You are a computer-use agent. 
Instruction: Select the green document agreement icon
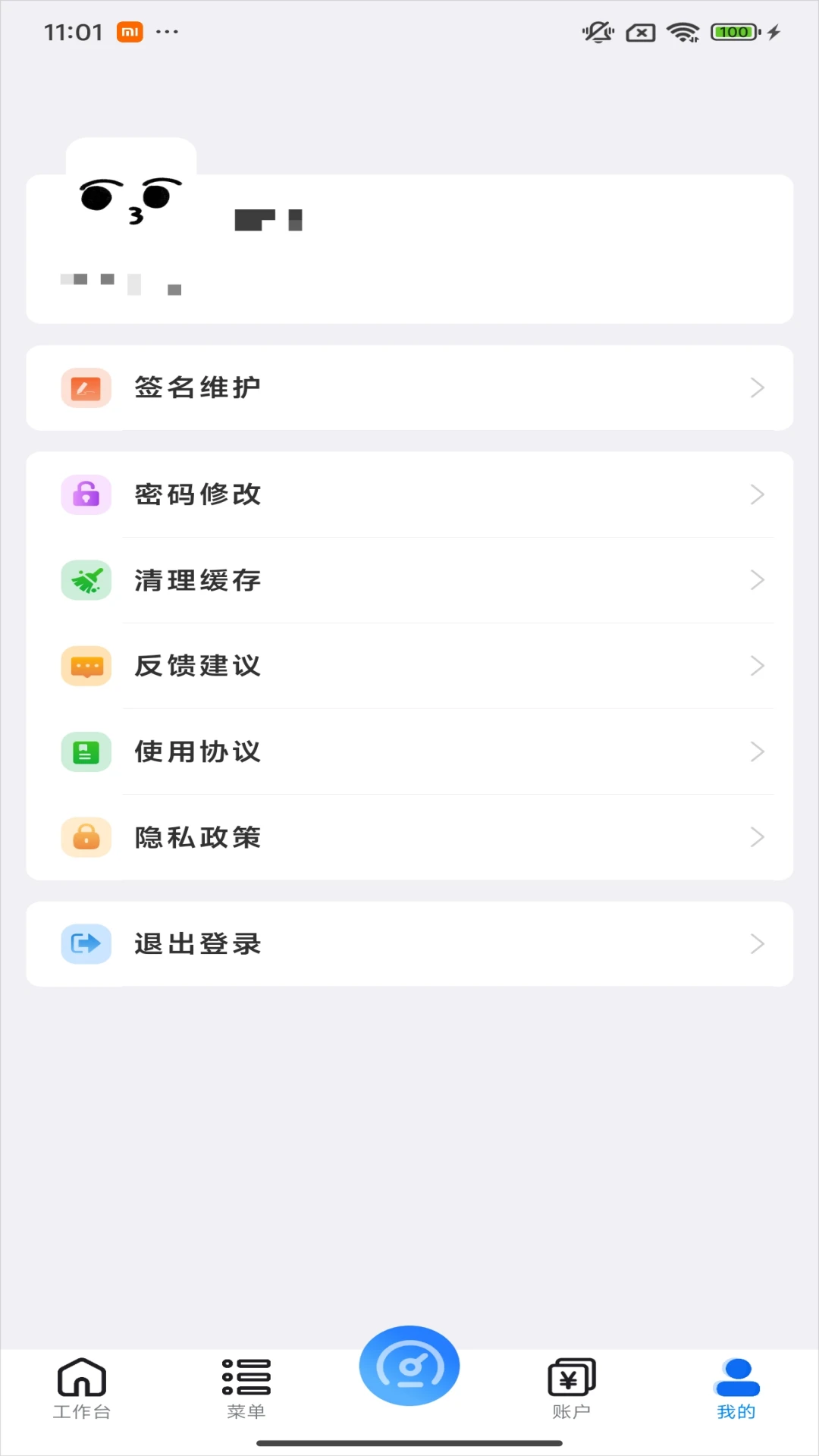tap(86, 752)
